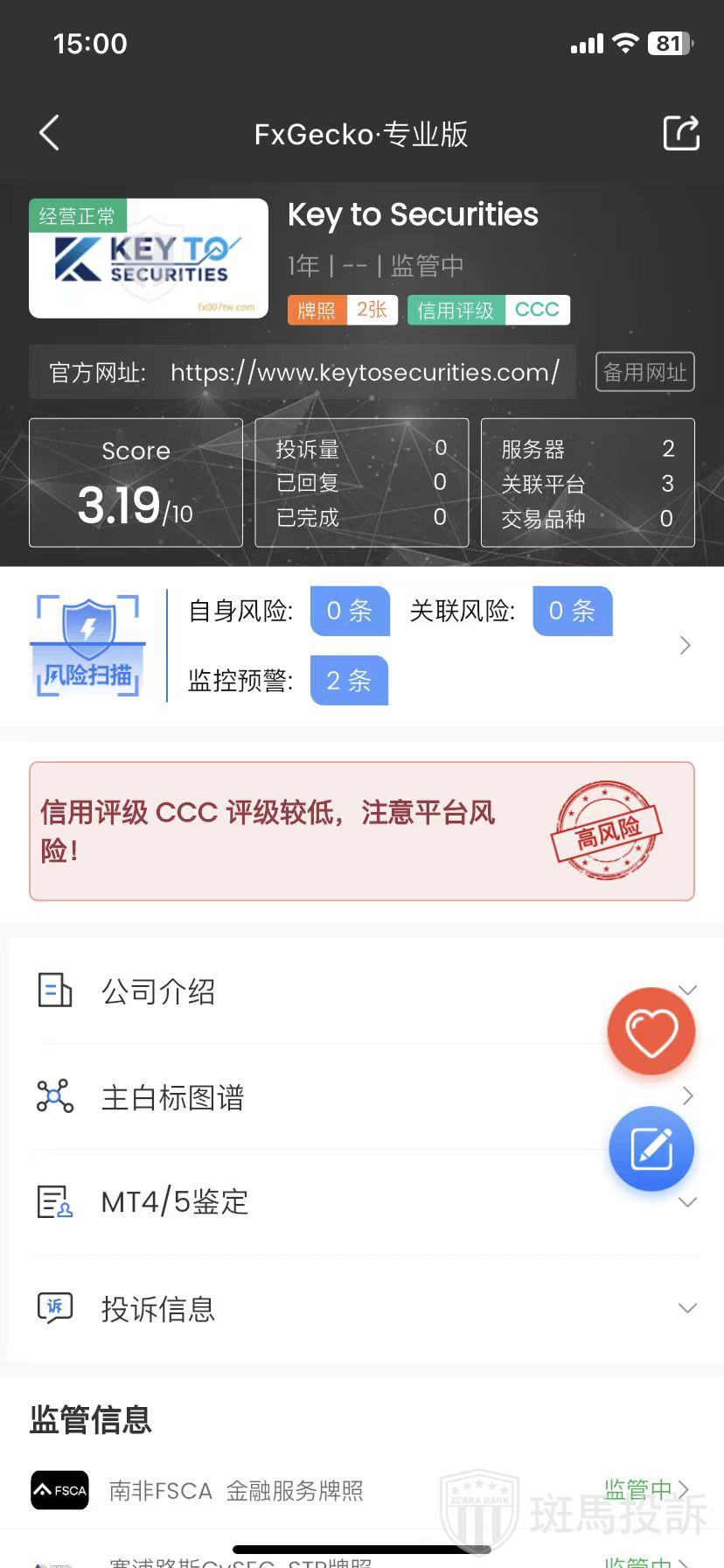
Task: Share this broker page
Action: coord(680,133)
